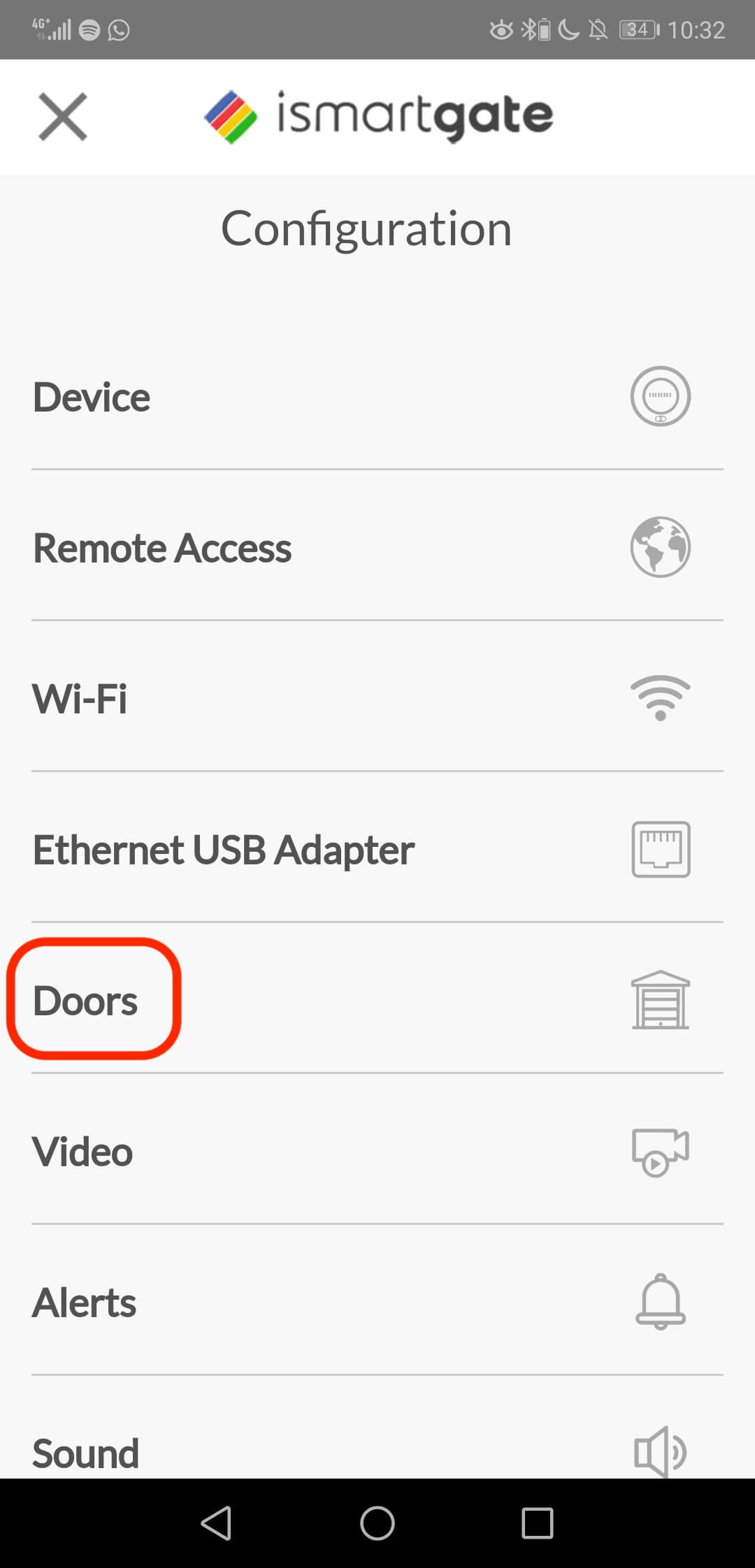Open the Doors configuration

coord(377,1000)
